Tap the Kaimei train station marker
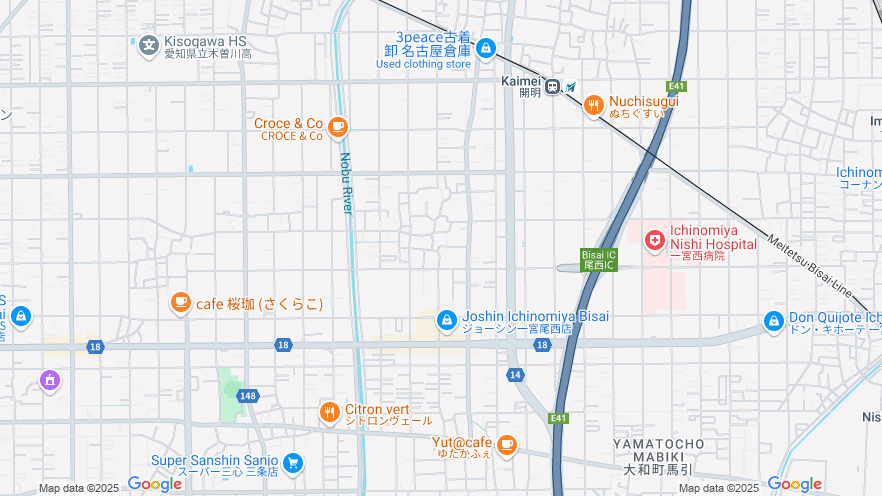882x496 pixels. 552,87
